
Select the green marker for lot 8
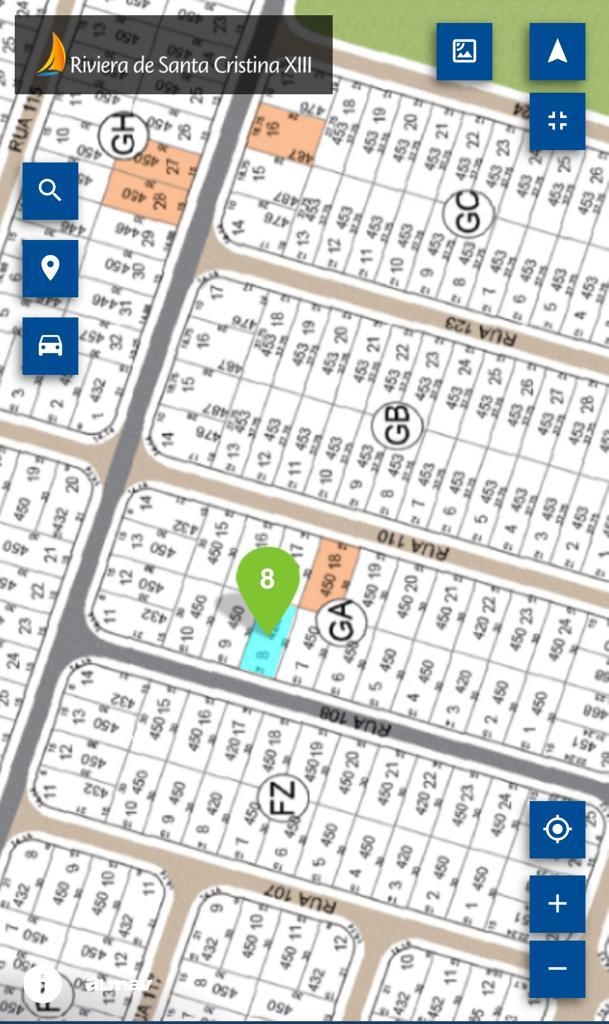click(267, 583)
